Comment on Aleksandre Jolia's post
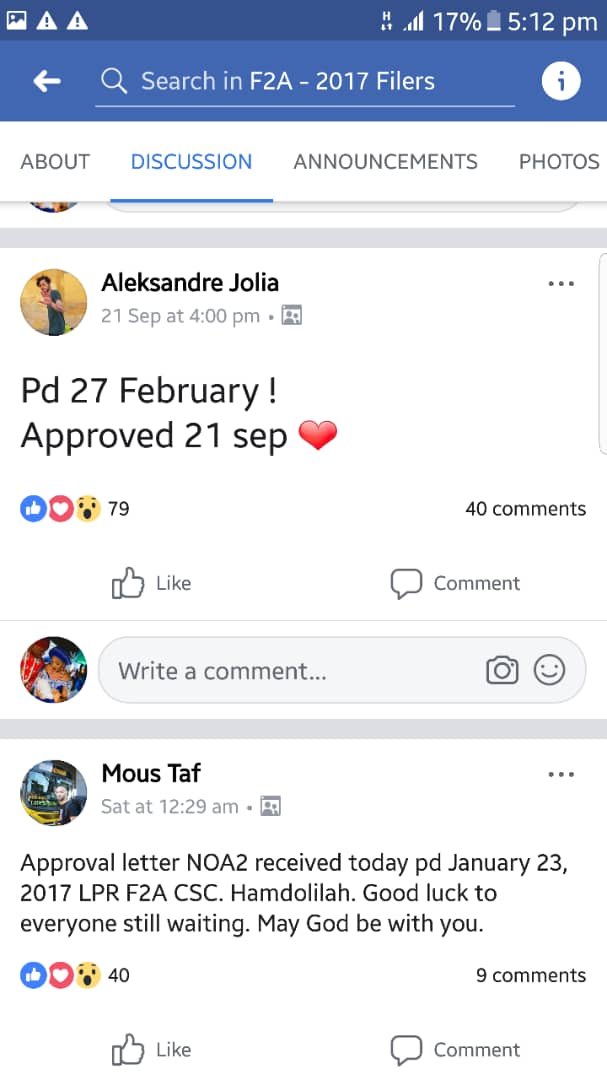The width and height of the screenshot is (607, 1080). pos(455,583)
